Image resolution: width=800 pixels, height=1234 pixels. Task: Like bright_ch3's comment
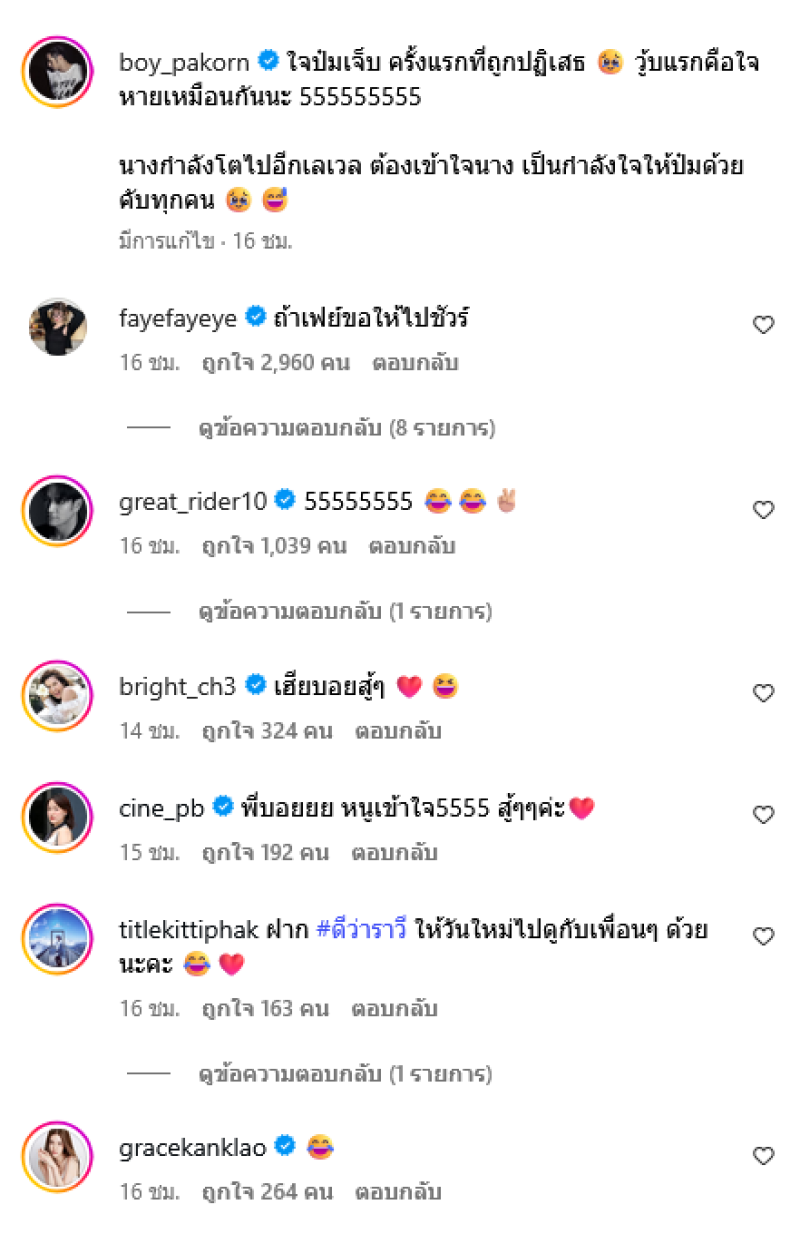coord(763,693)
